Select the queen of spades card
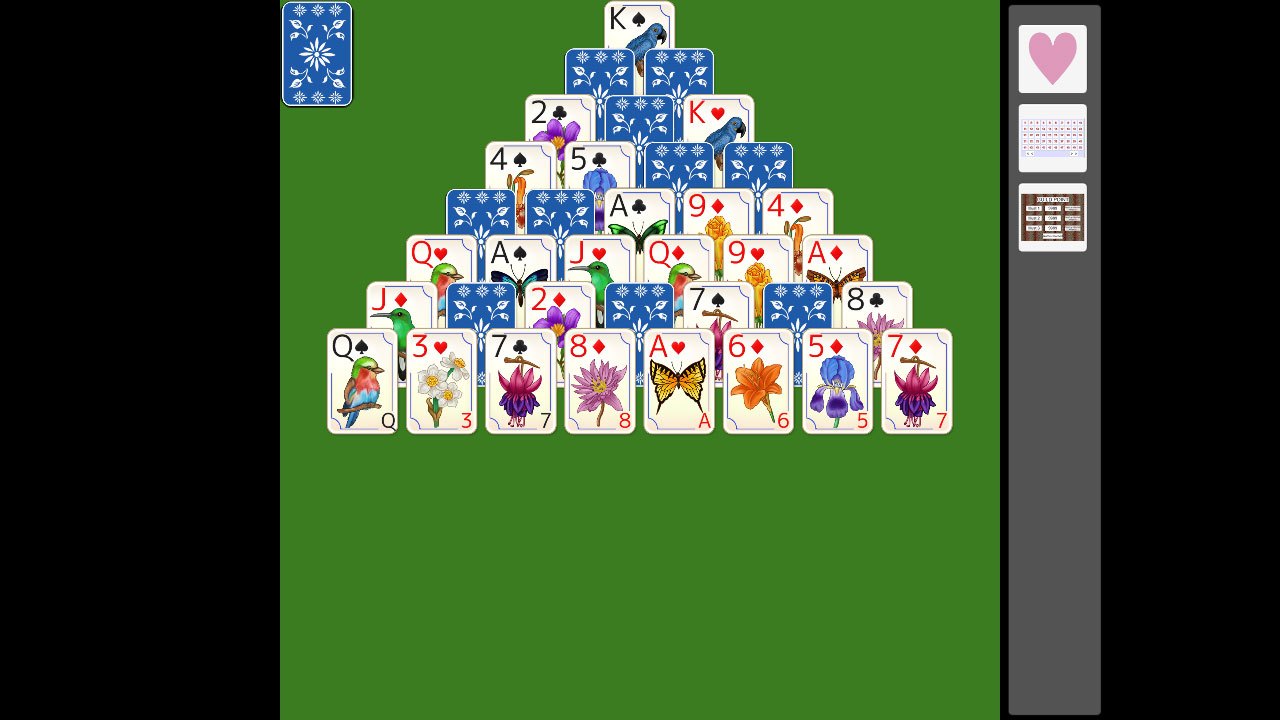This screenshot has height=720, width=1280. 362,381
